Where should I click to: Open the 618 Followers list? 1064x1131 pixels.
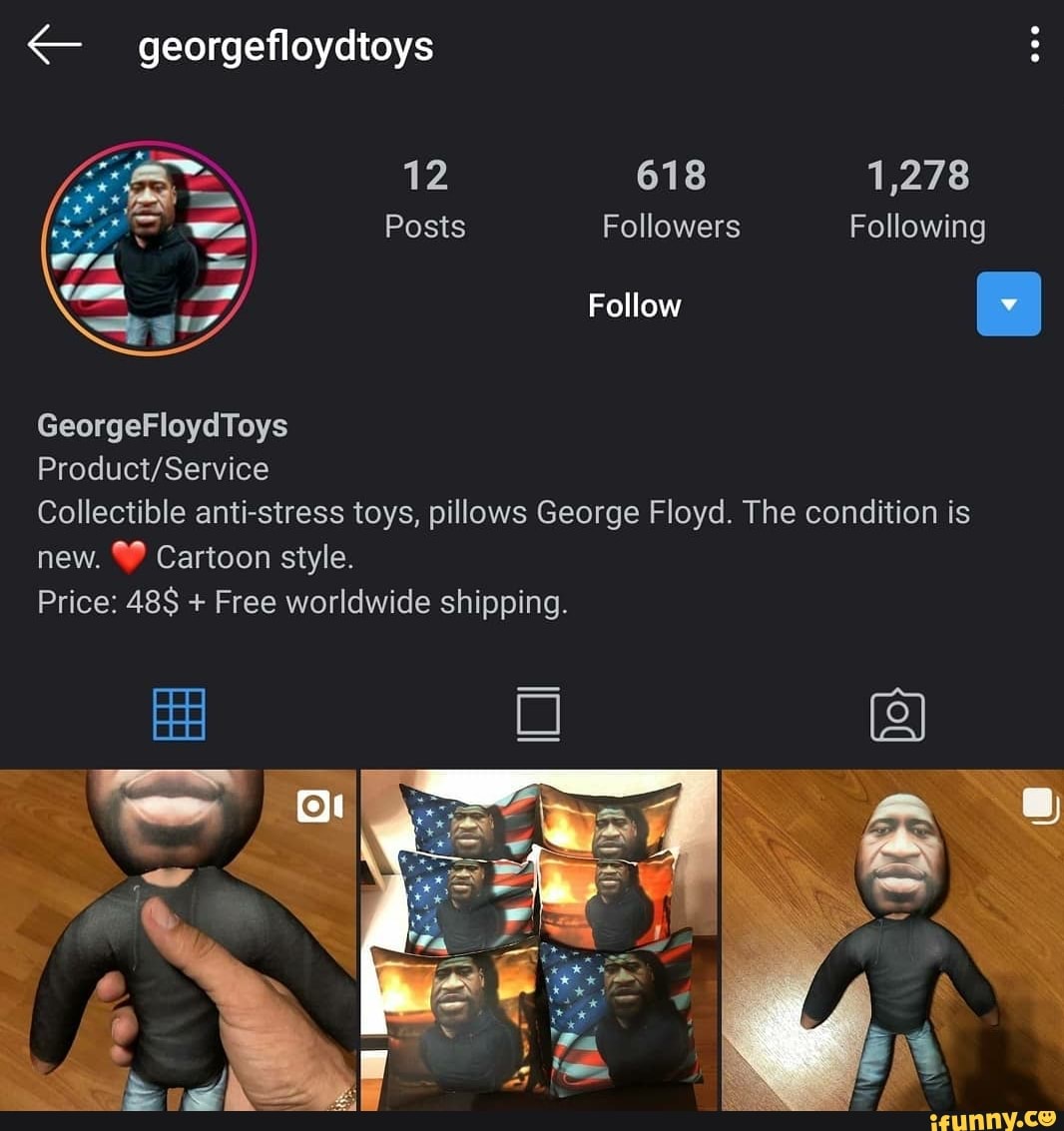(x=671, y=200)
